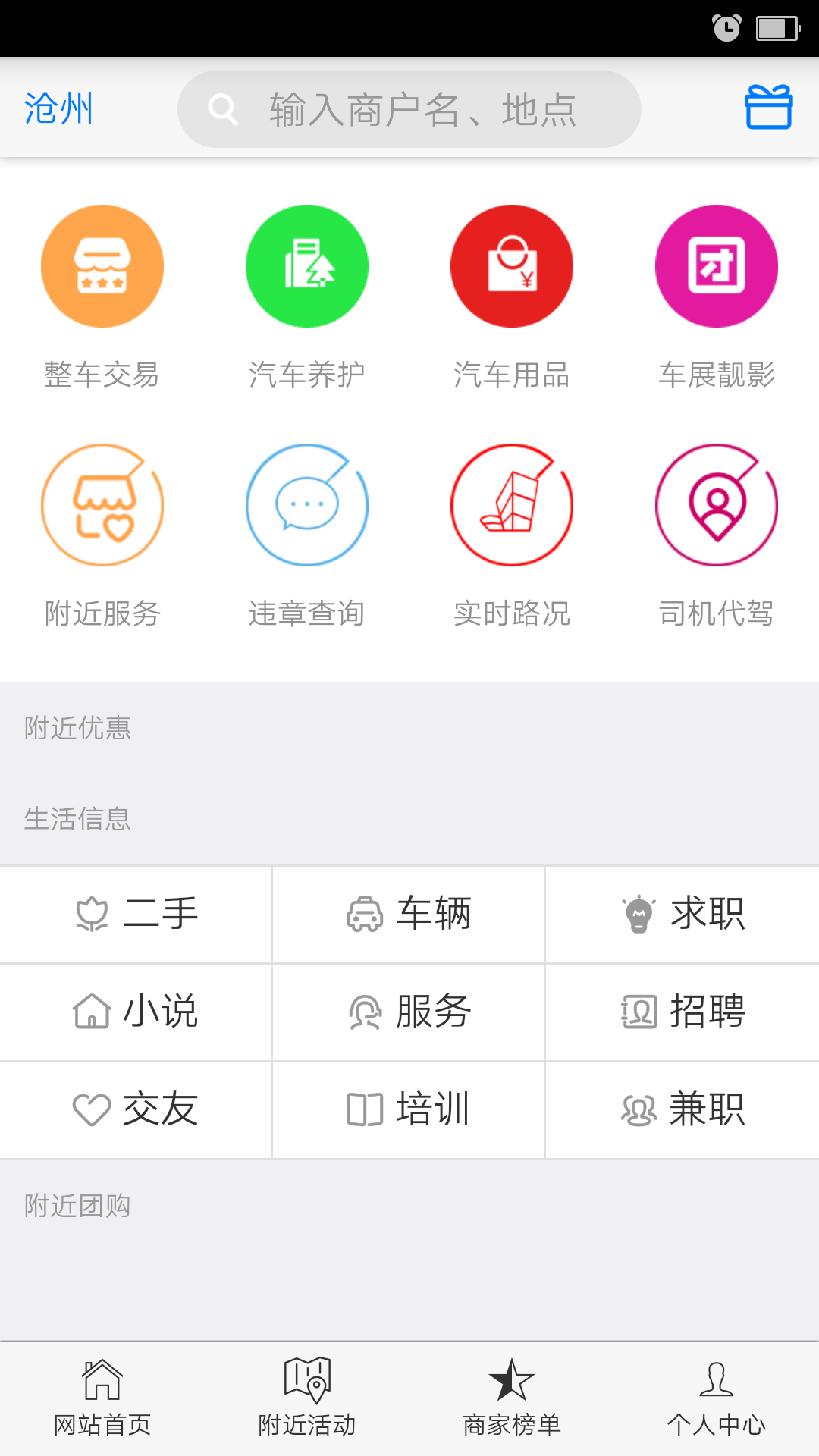Screen dimensions: 819x1456
Task: Select the 汽车养护 car maintenance icon
Action: [307, 265]
